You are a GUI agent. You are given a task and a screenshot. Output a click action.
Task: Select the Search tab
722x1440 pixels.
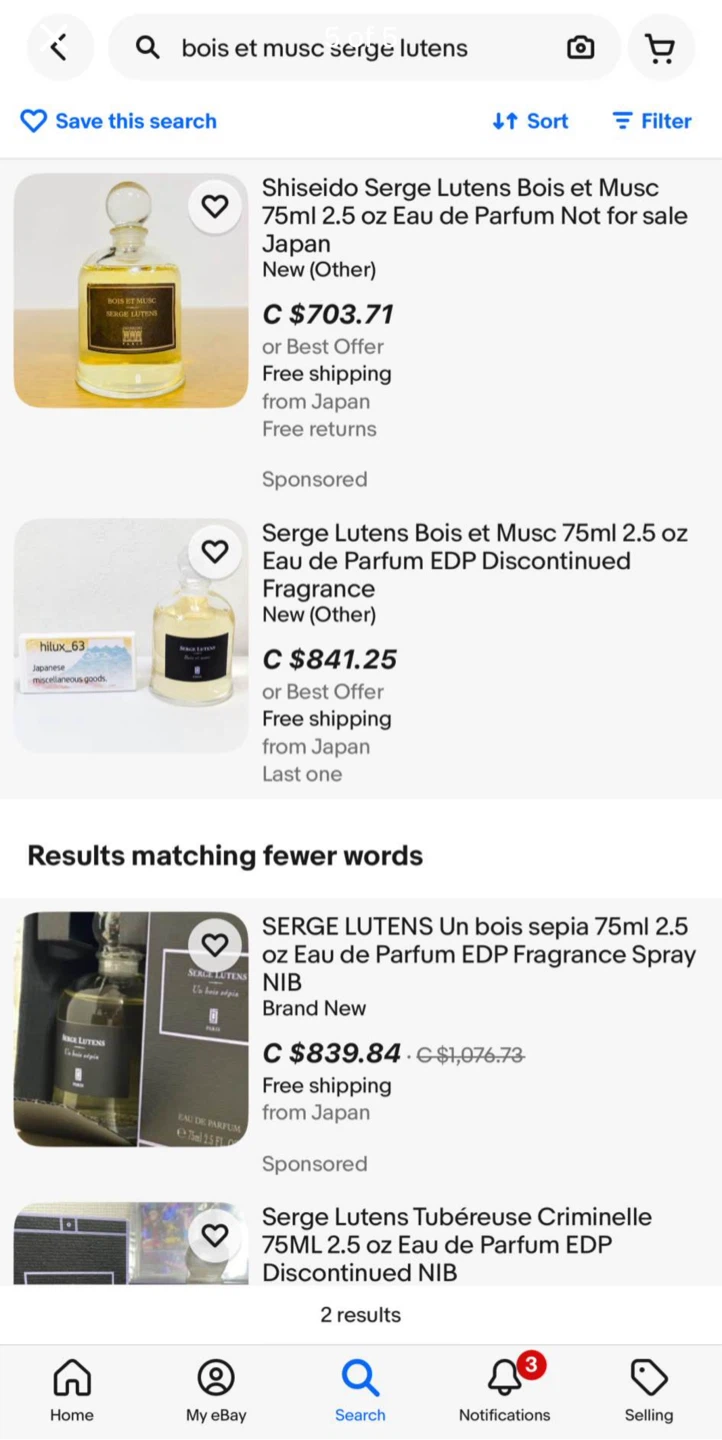point(360,1390)
